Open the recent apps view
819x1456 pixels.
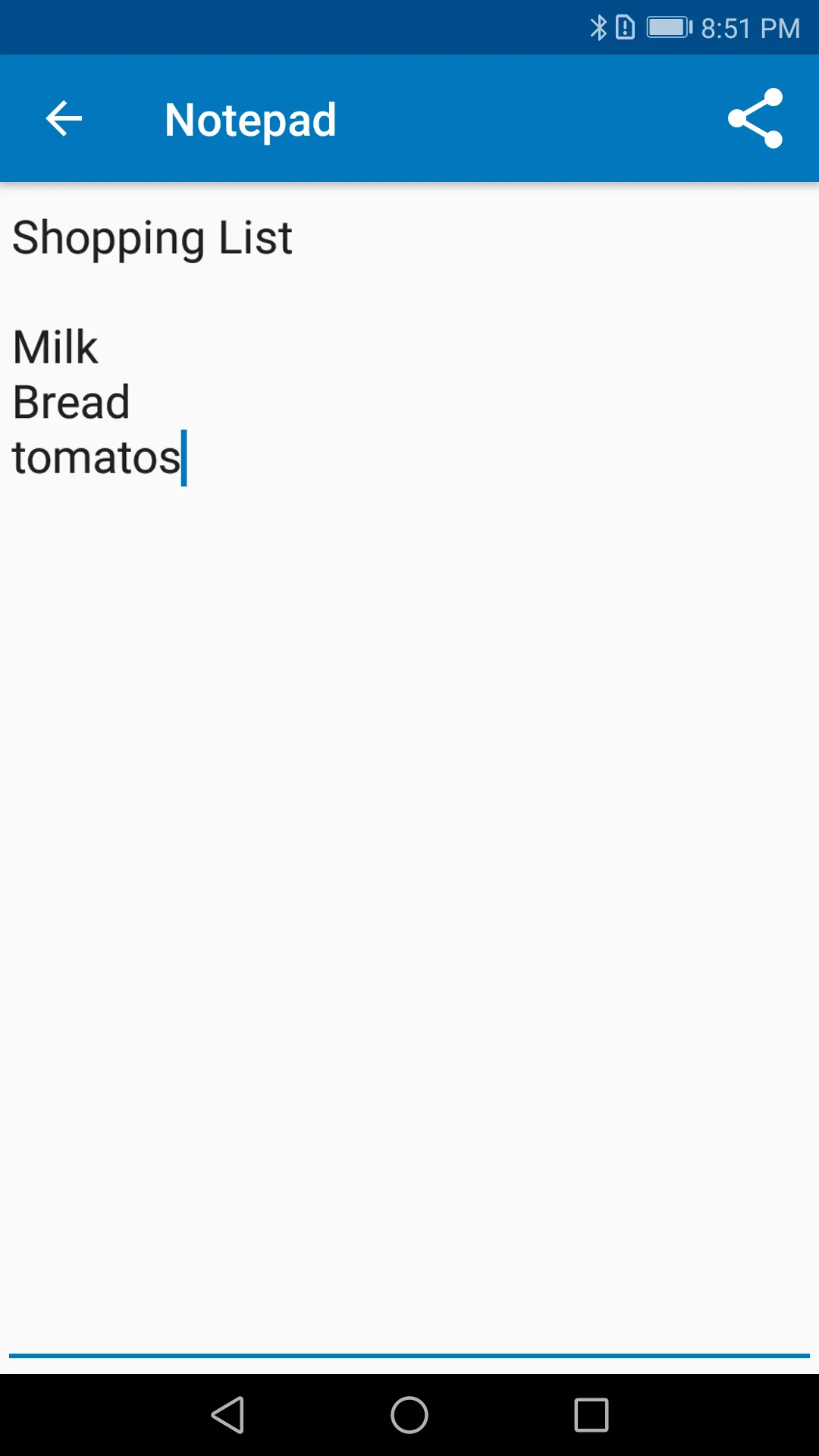591,1415
